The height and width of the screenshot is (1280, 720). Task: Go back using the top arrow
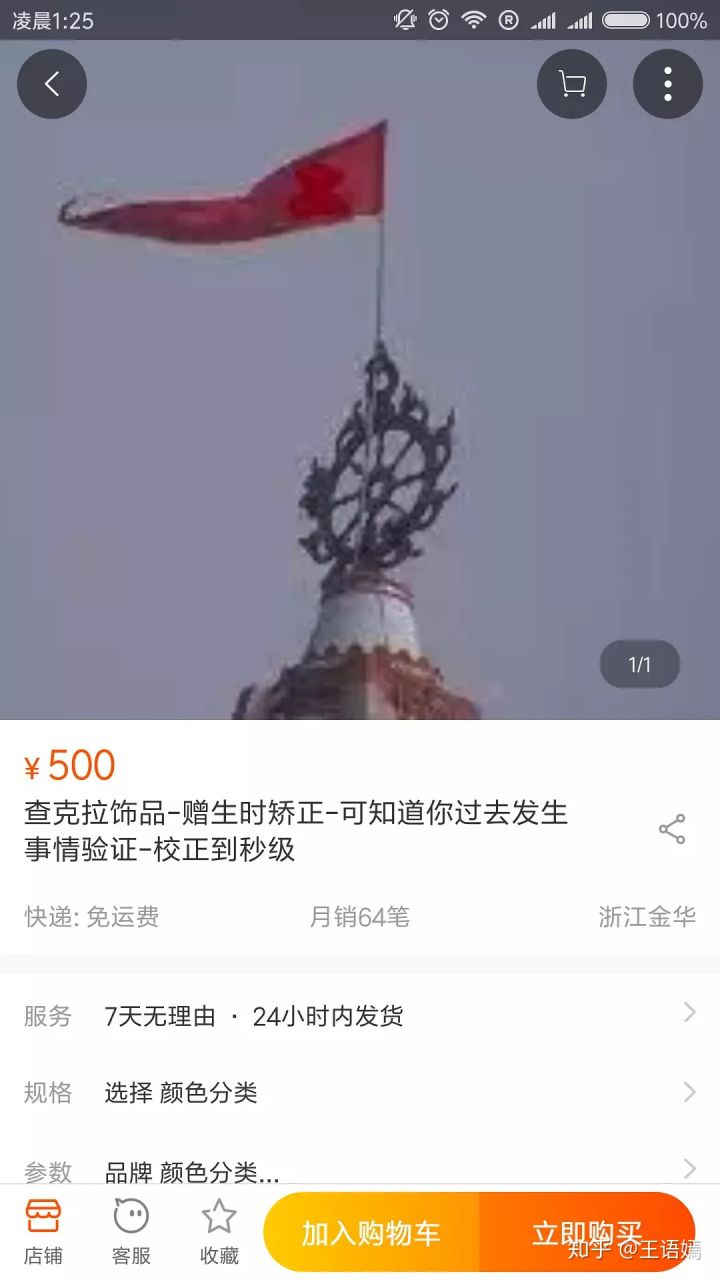coord(52,84)
